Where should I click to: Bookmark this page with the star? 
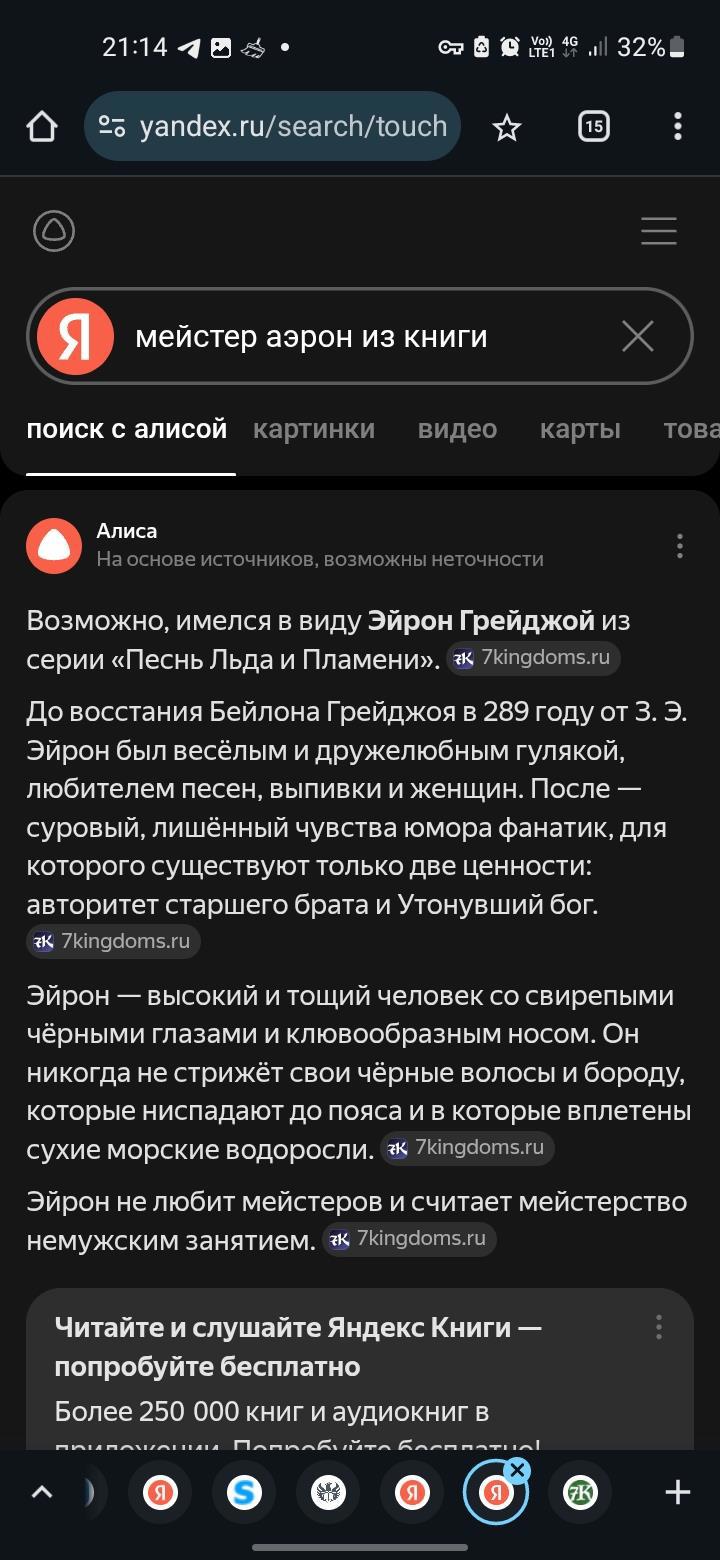click(x=507, y=127)
